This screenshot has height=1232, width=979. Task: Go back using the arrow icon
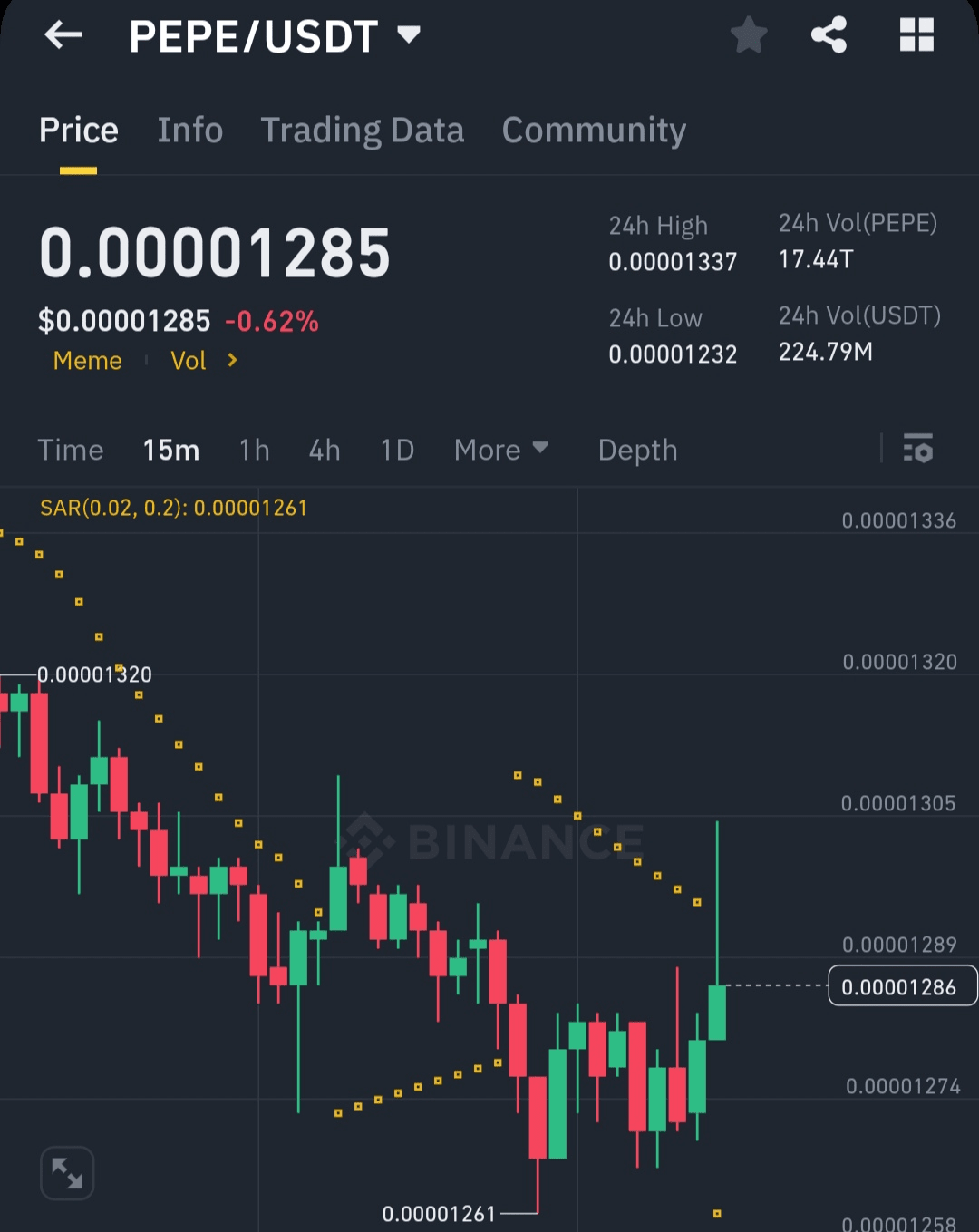click(x=63, y=35)
